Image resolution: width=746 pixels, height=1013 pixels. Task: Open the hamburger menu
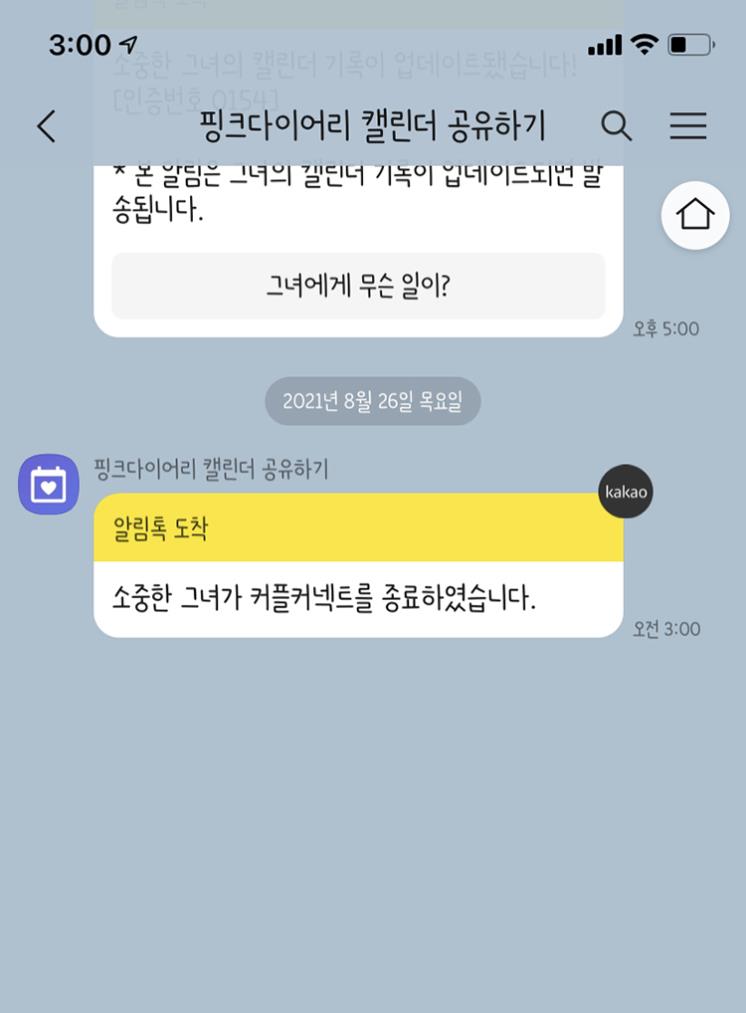[x=688, y=126]
